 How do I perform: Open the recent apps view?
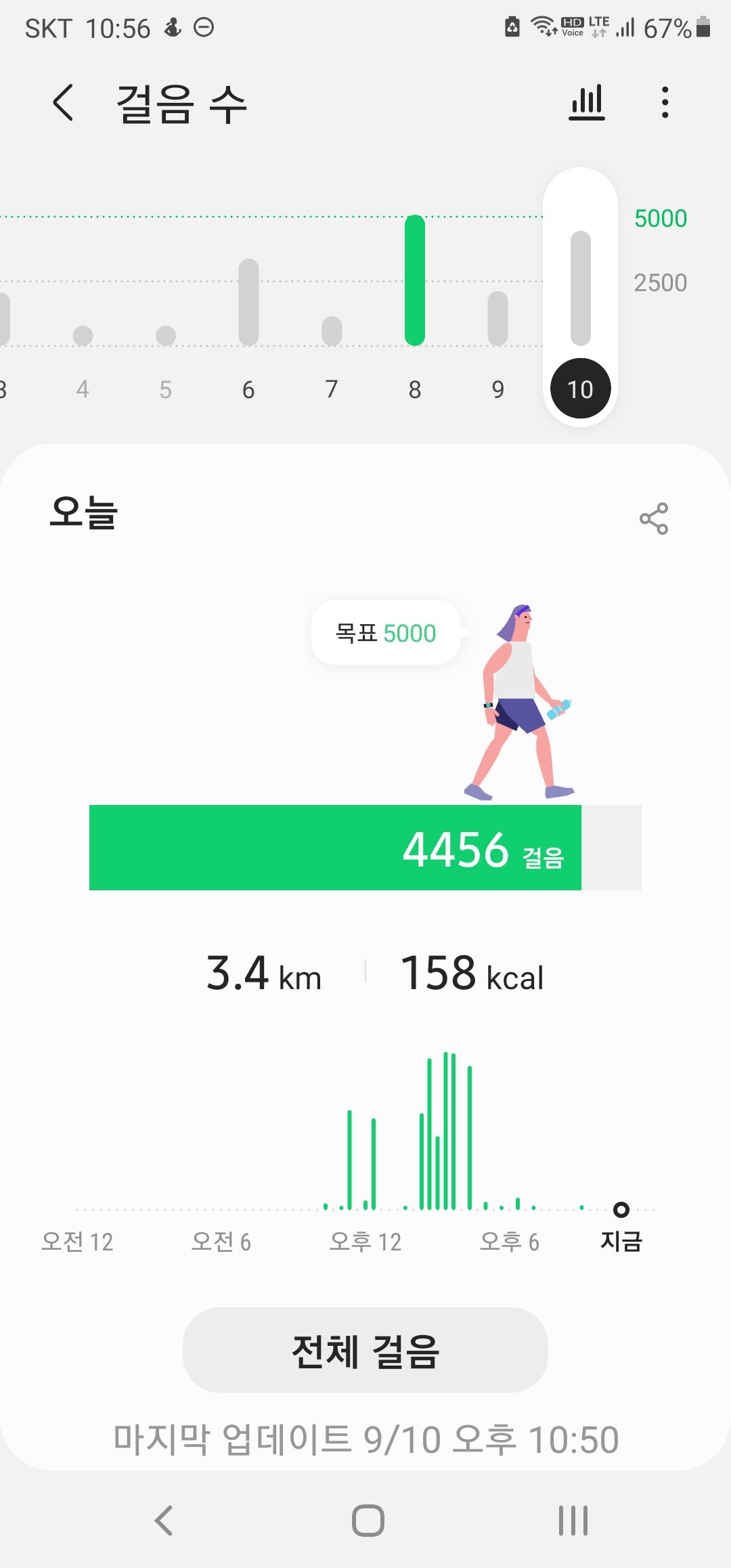coord(573,1520)
